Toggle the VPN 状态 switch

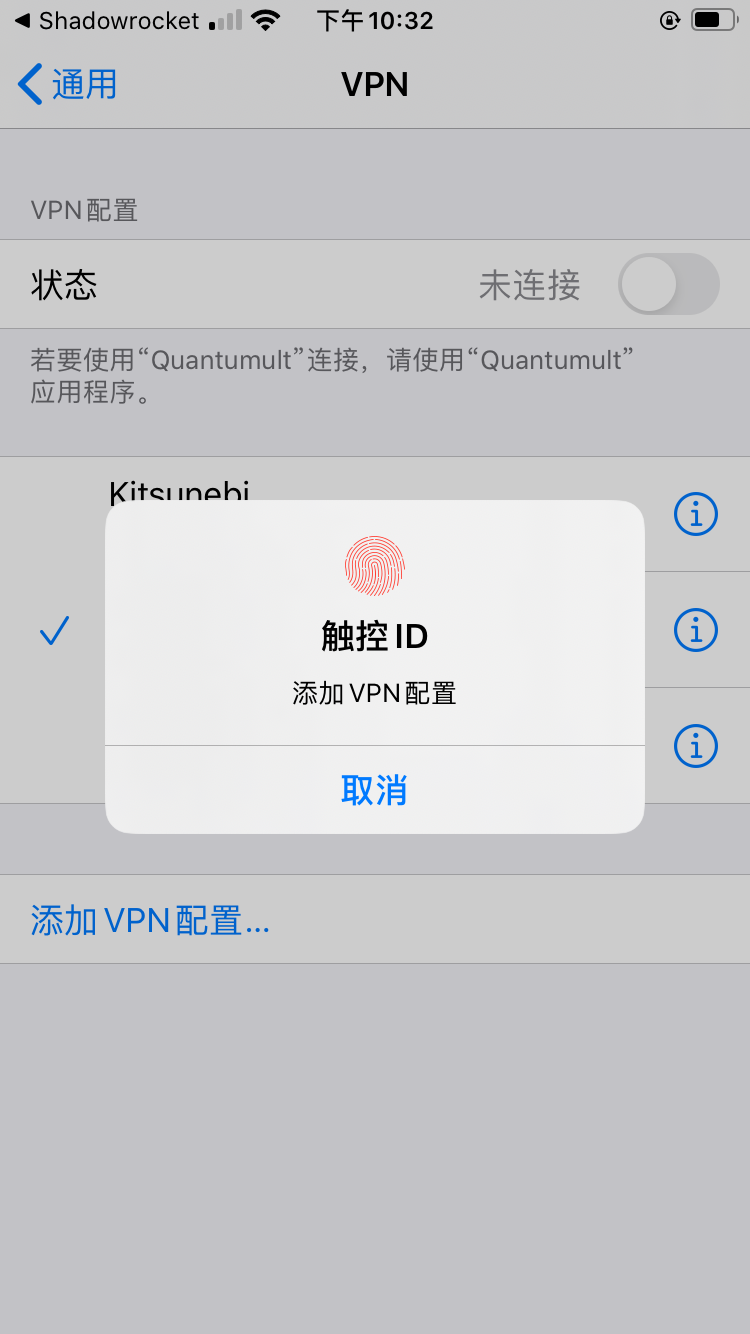(x=668, y=285)
